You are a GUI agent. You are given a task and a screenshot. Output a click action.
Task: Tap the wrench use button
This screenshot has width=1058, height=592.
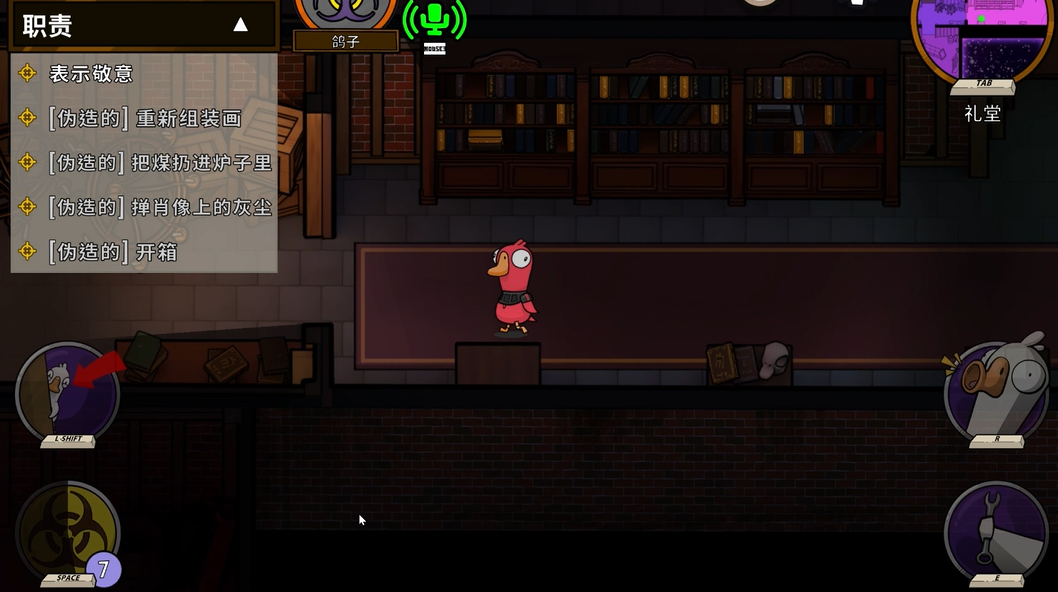(995, 532)
